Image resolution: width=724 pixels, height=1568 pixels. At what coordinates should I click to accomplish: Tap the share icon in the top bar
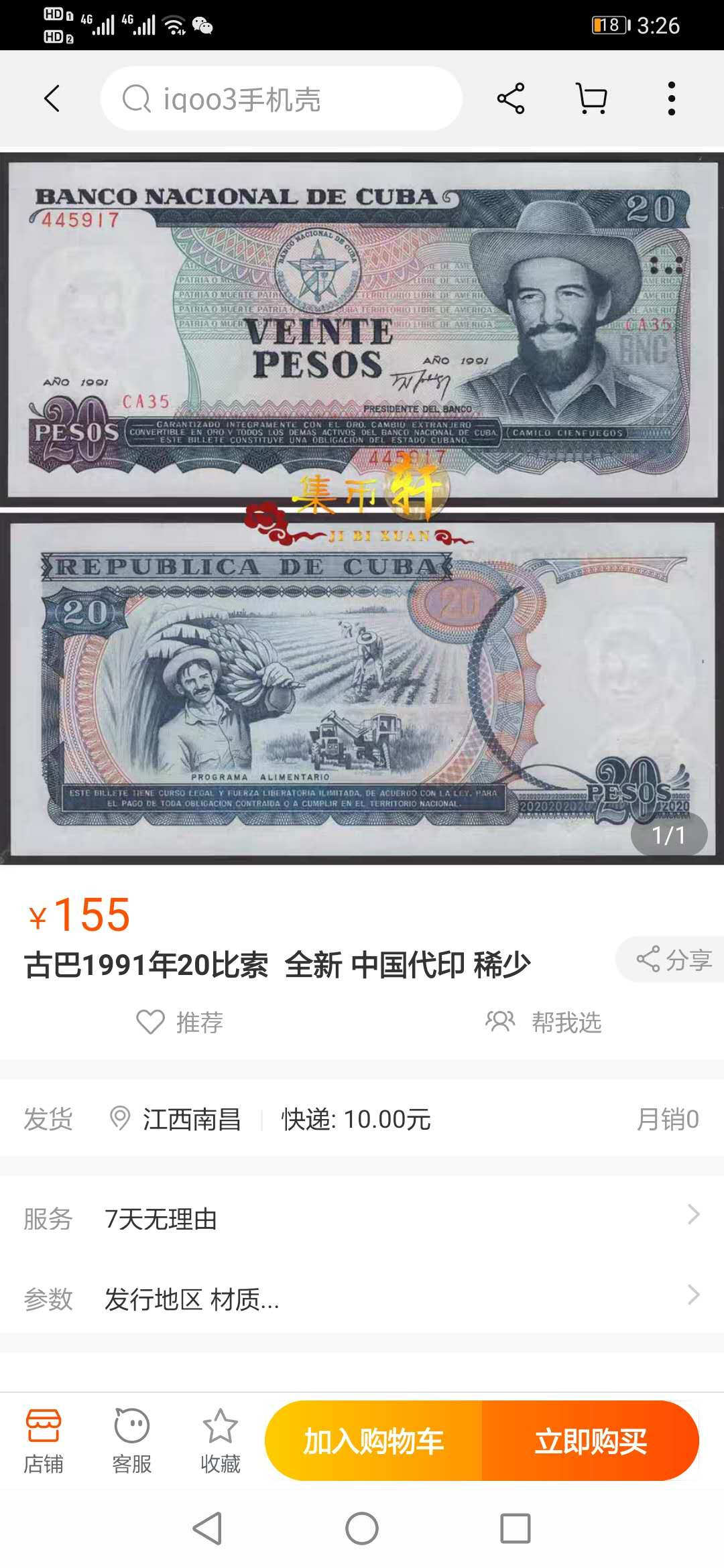click(x=509, y=98)
